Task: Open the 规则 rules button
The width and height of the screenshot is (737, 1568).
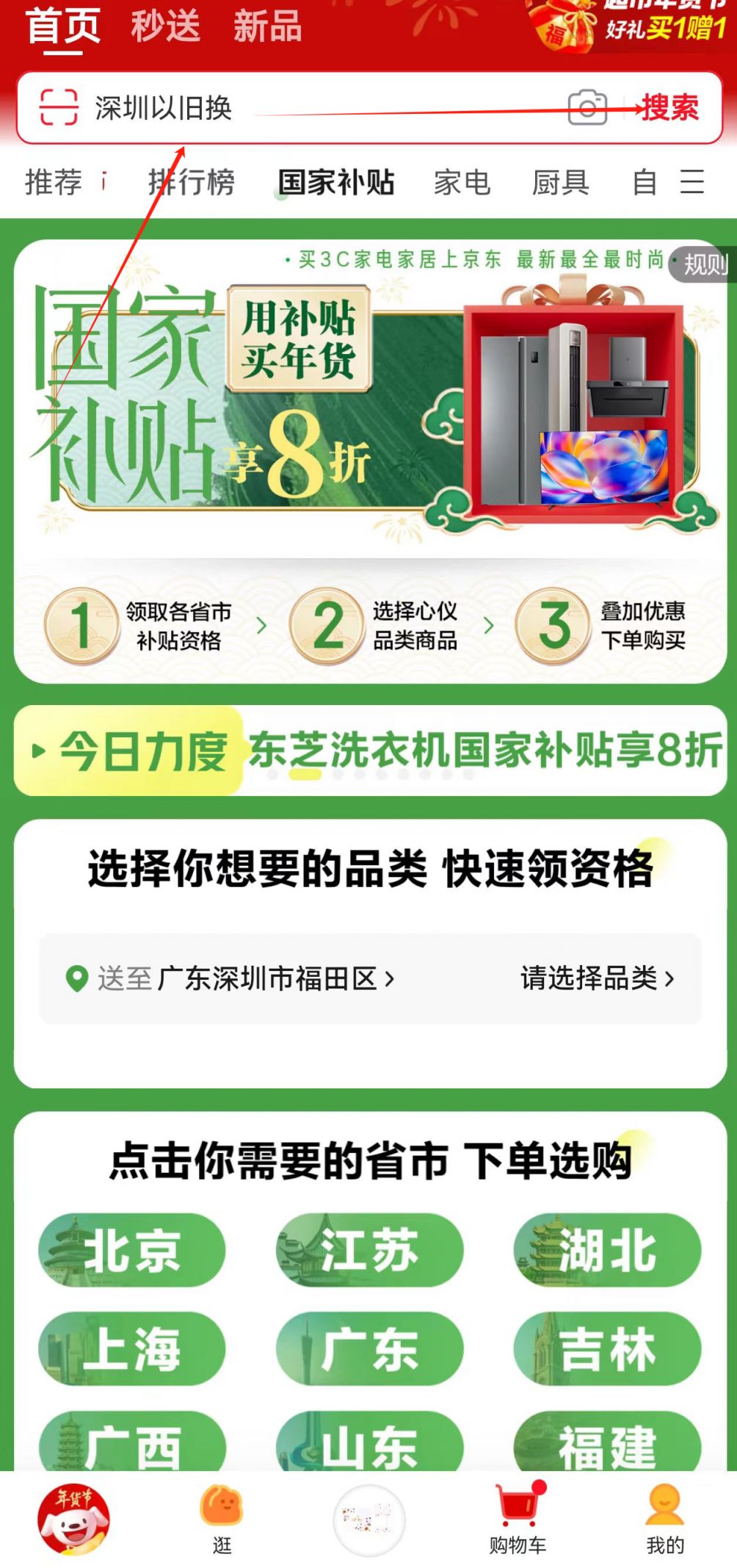Action: 705,264
